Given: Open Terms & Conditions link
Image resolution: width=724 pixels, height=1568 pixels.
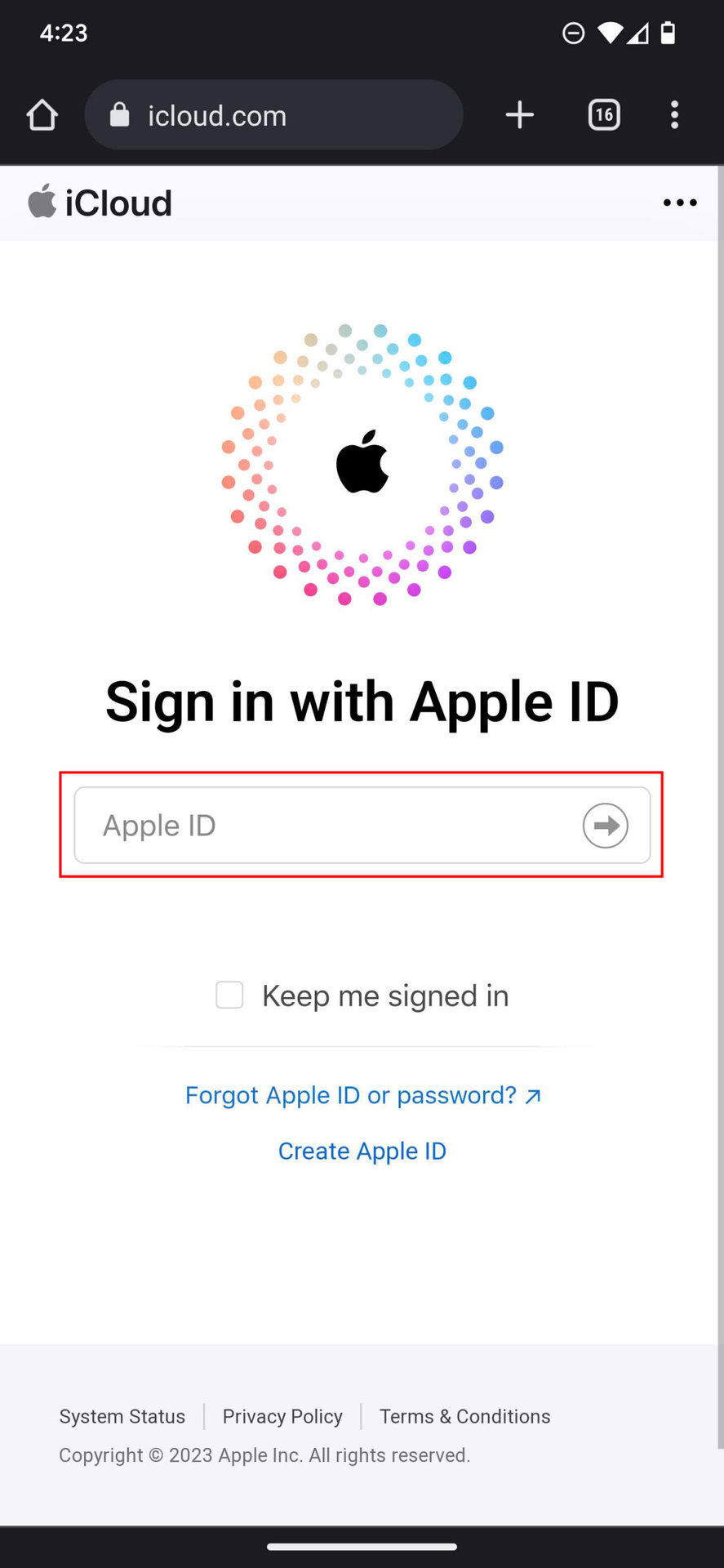Looking at the screenshot, I should pos(464,1416).
